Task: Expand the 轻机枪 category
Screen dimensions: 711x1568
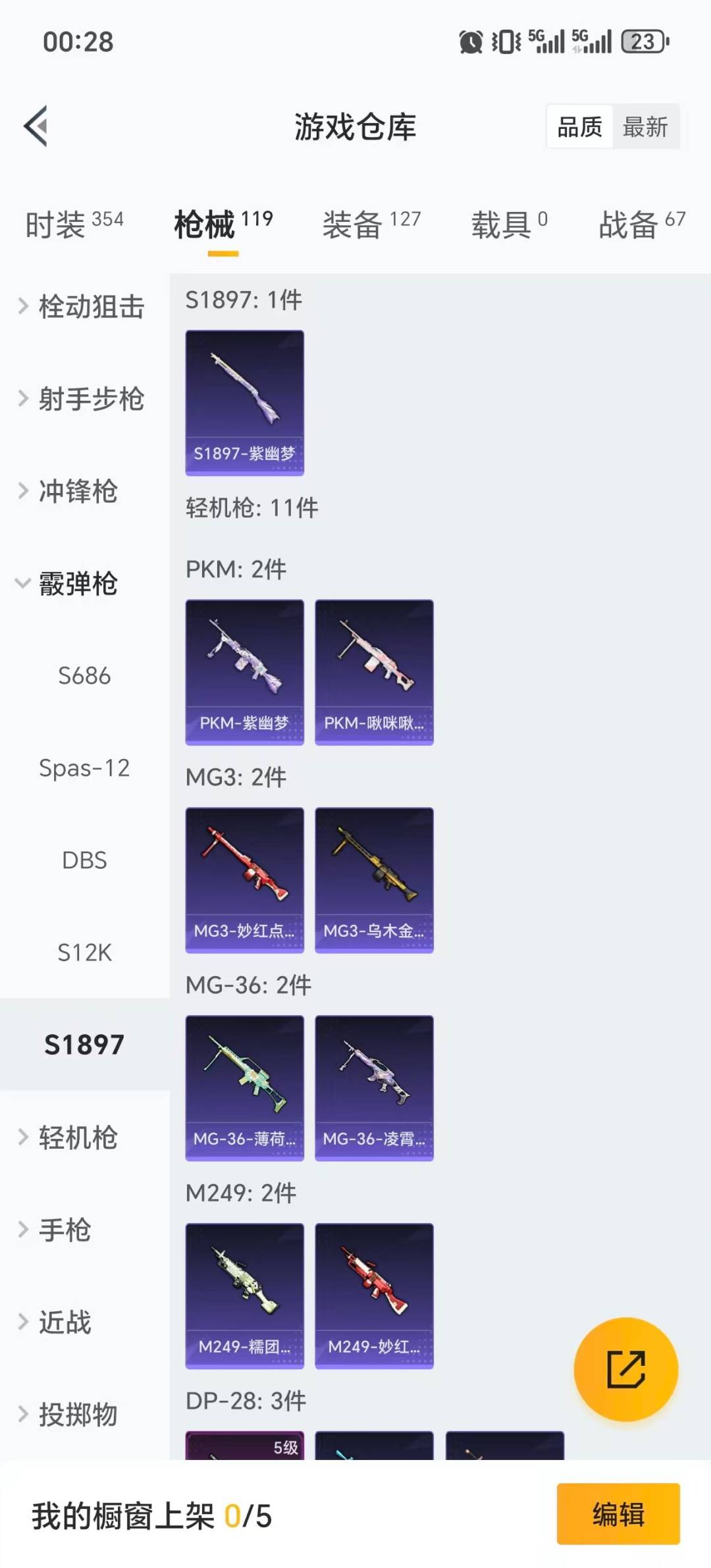Action: pos(78,1137)
